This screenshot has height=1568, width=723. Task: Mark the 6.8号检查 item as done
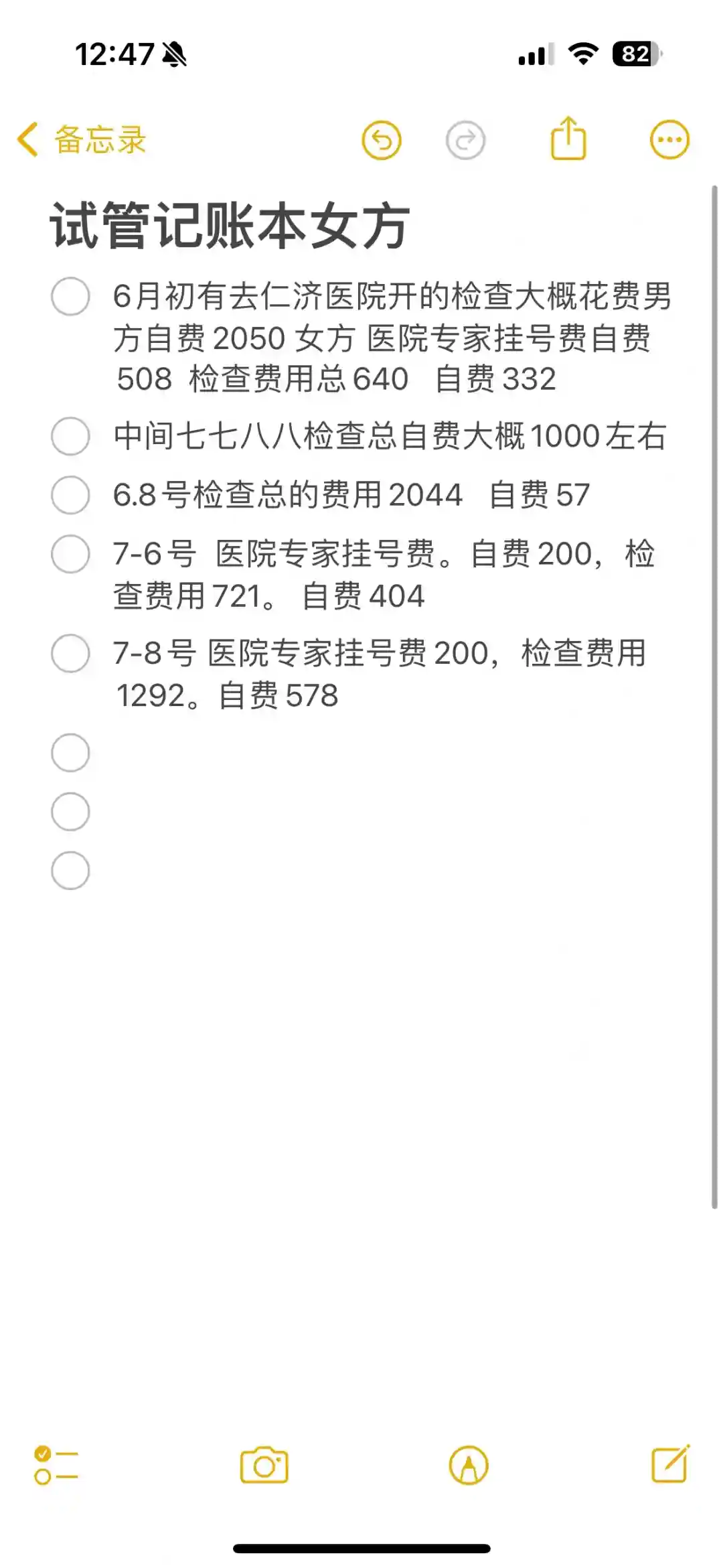pyautogui.click(x=70, y=495)
